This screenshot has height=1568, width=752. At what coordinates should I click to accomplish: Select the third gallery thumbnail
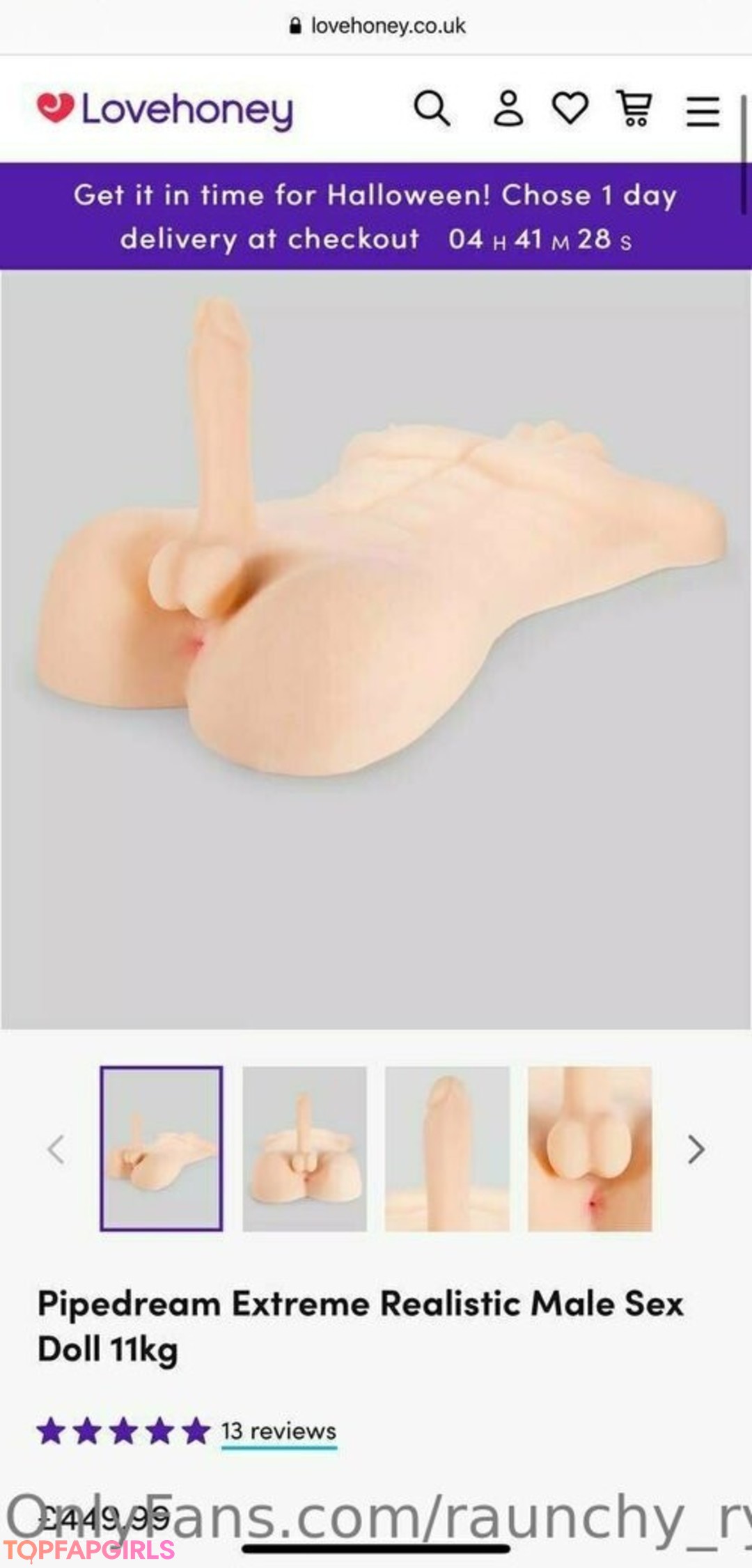point(447,1149)
